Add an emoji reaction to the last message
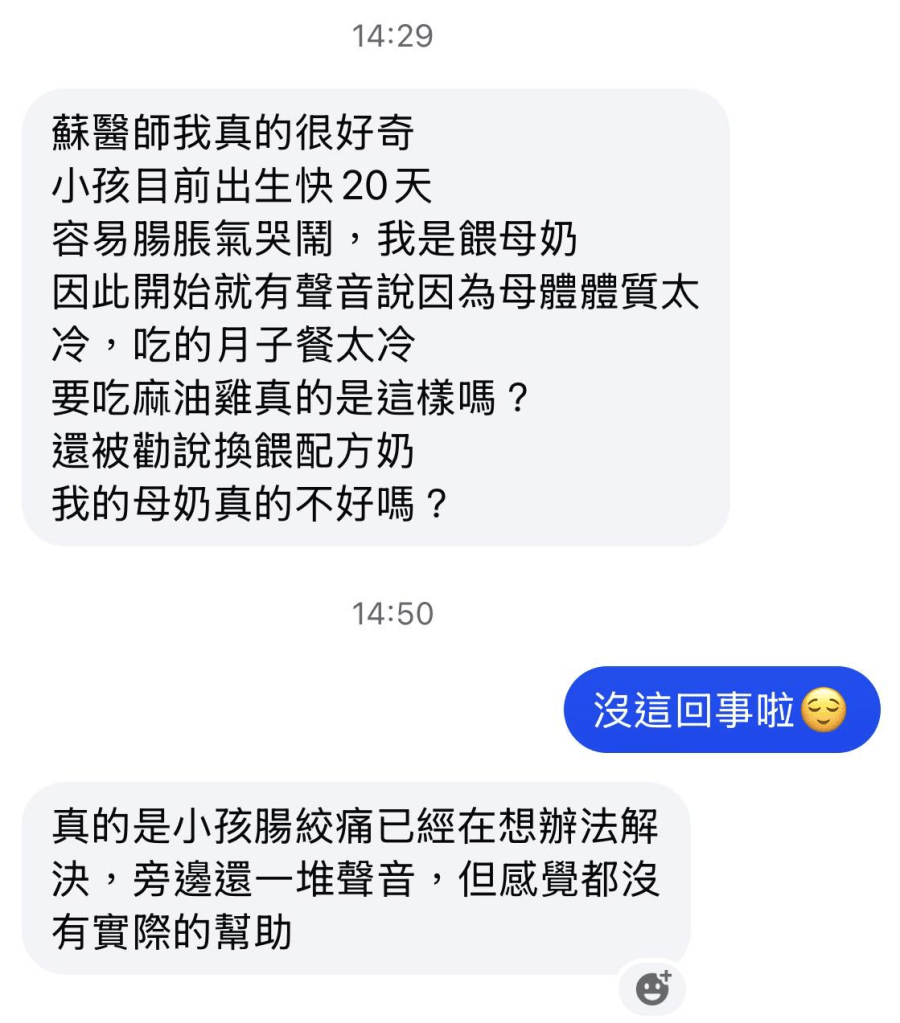Image resolution: width=900 pixels, height=1023 pixels. point(653,988)
